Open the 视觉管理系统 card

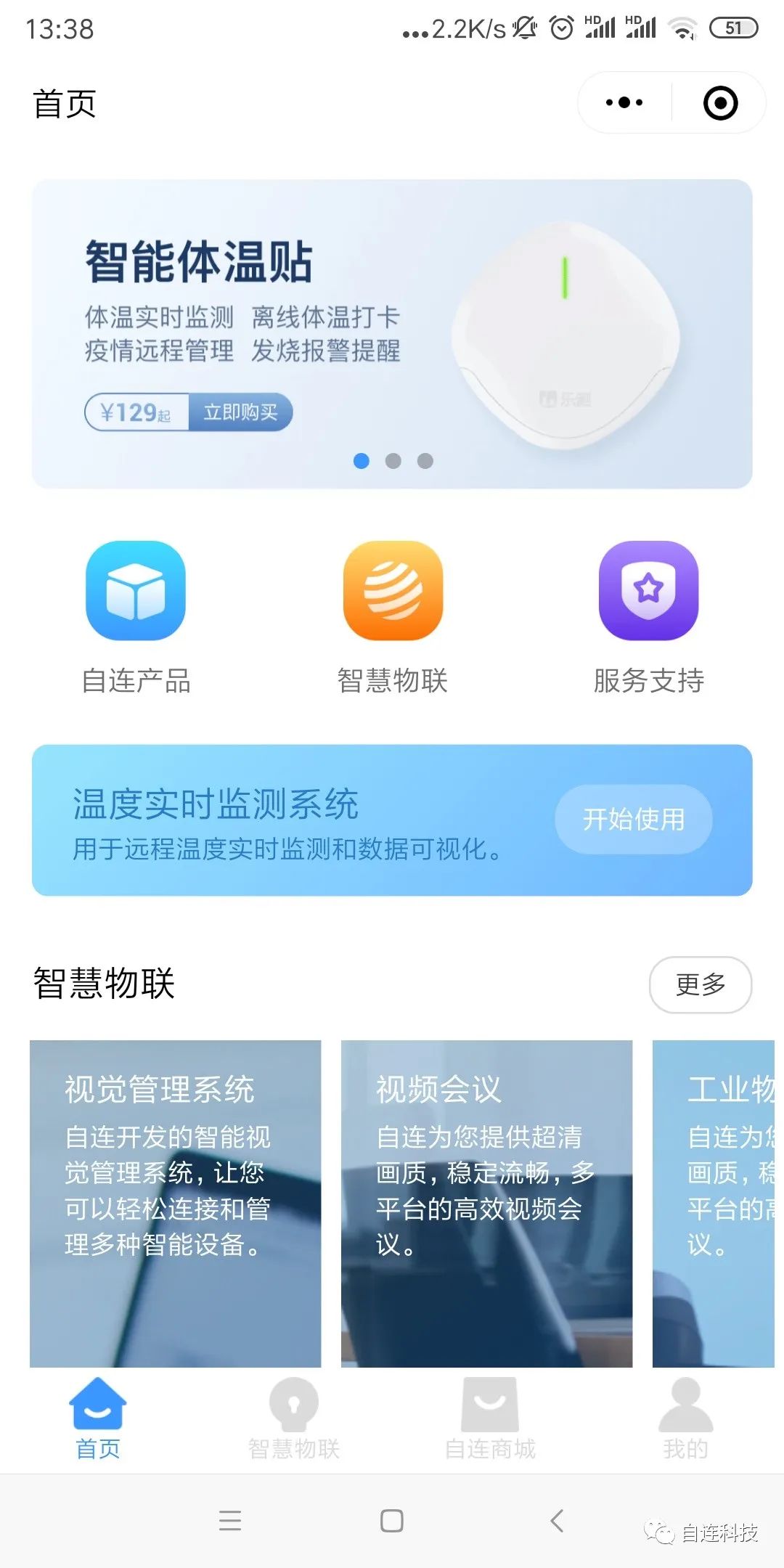[x=175, y=1203]
